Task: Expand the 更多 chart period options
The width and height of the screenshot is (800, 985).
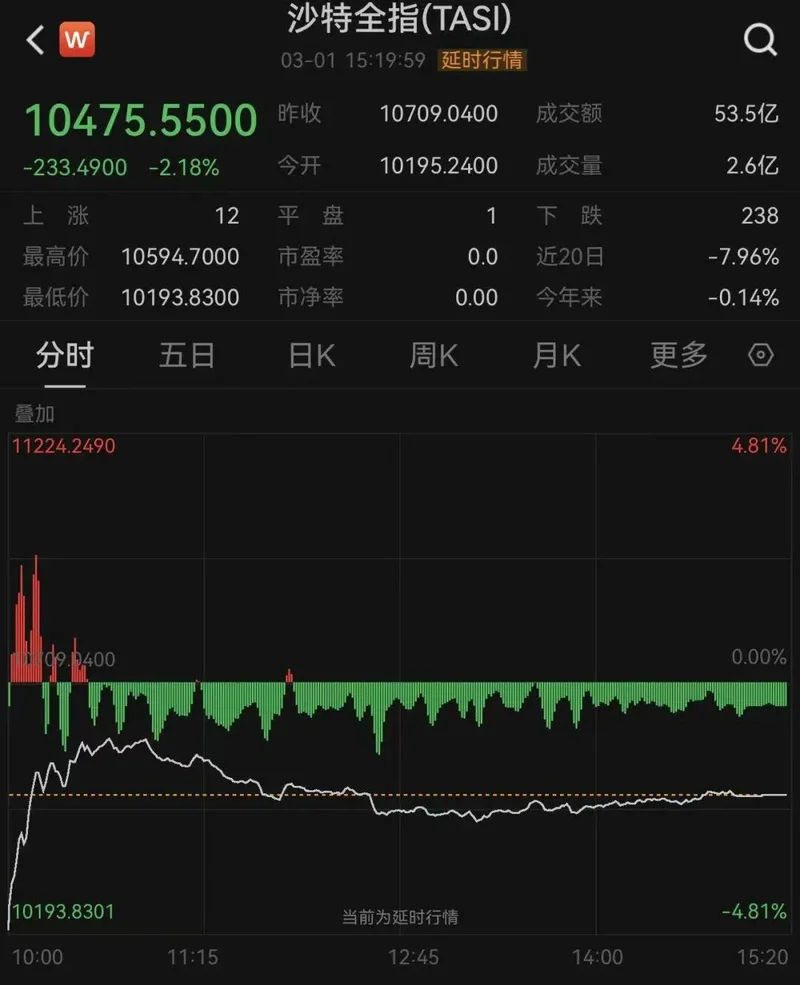Action: (x=679, y=355)
